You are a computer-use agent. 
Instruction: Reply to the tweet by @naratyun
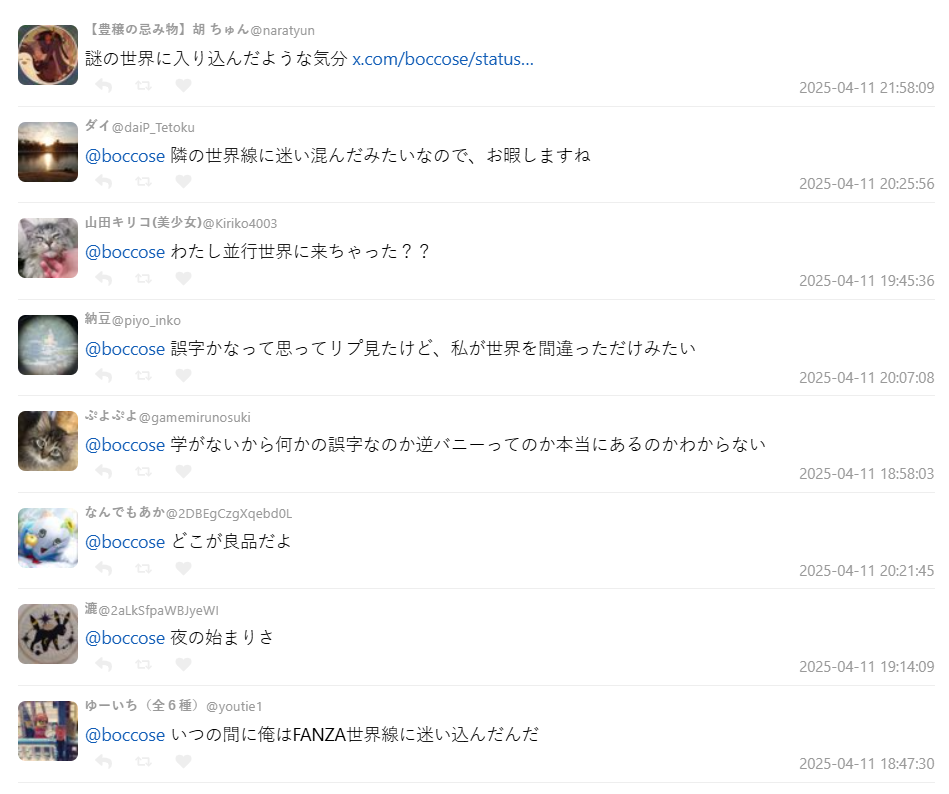[104, 86]
